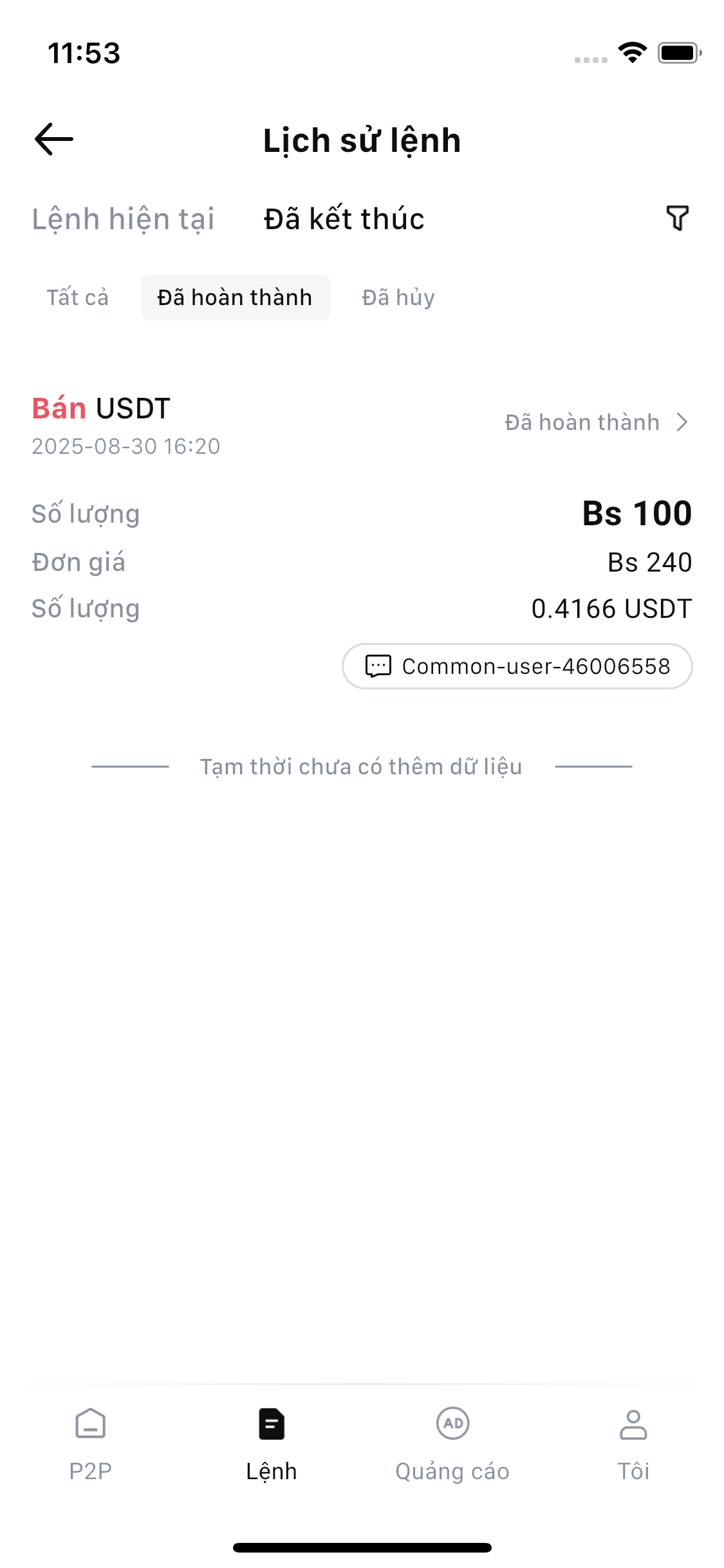This screenshot has height=1568, width=724.
Task: Filter orders by Đã hủy
Action: [x=398, y=297]
